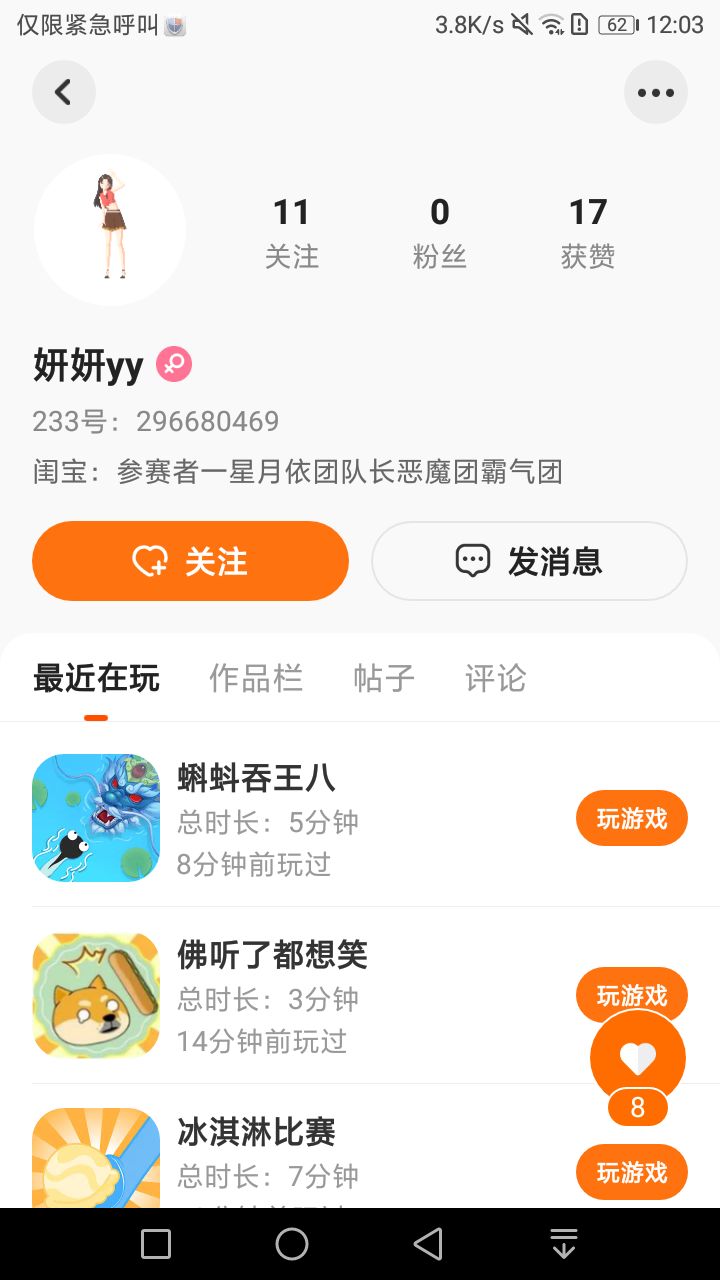Switch to the 最近在玩 tab
720x1280 pixels.
[x=96, y=679]
